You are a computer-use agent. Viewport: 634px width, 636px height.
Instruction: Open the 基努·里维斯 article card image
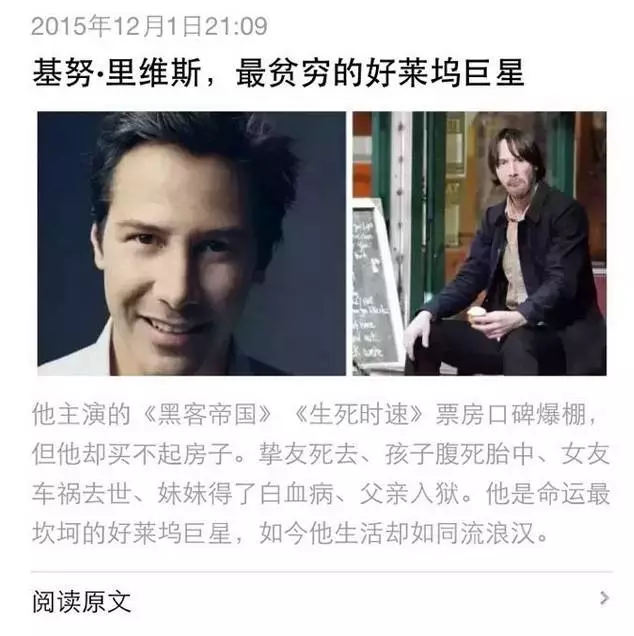coord(320,243)
